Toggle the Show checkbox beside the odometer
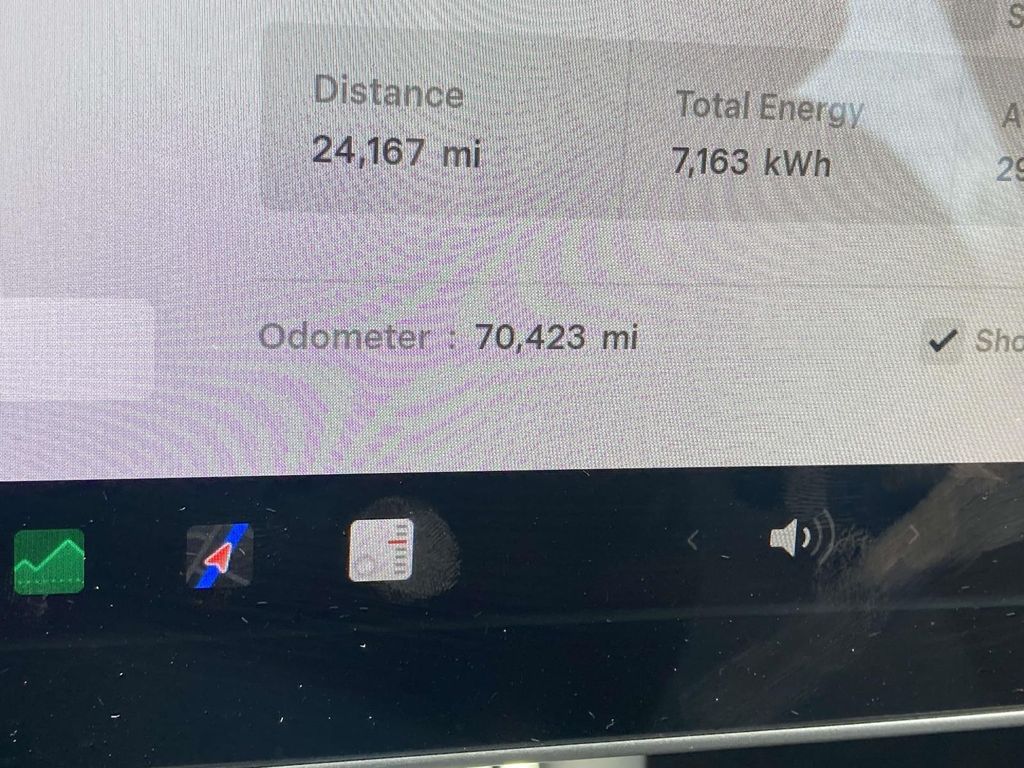Screen dimensions: 1024x768 [x=941, y=342]
